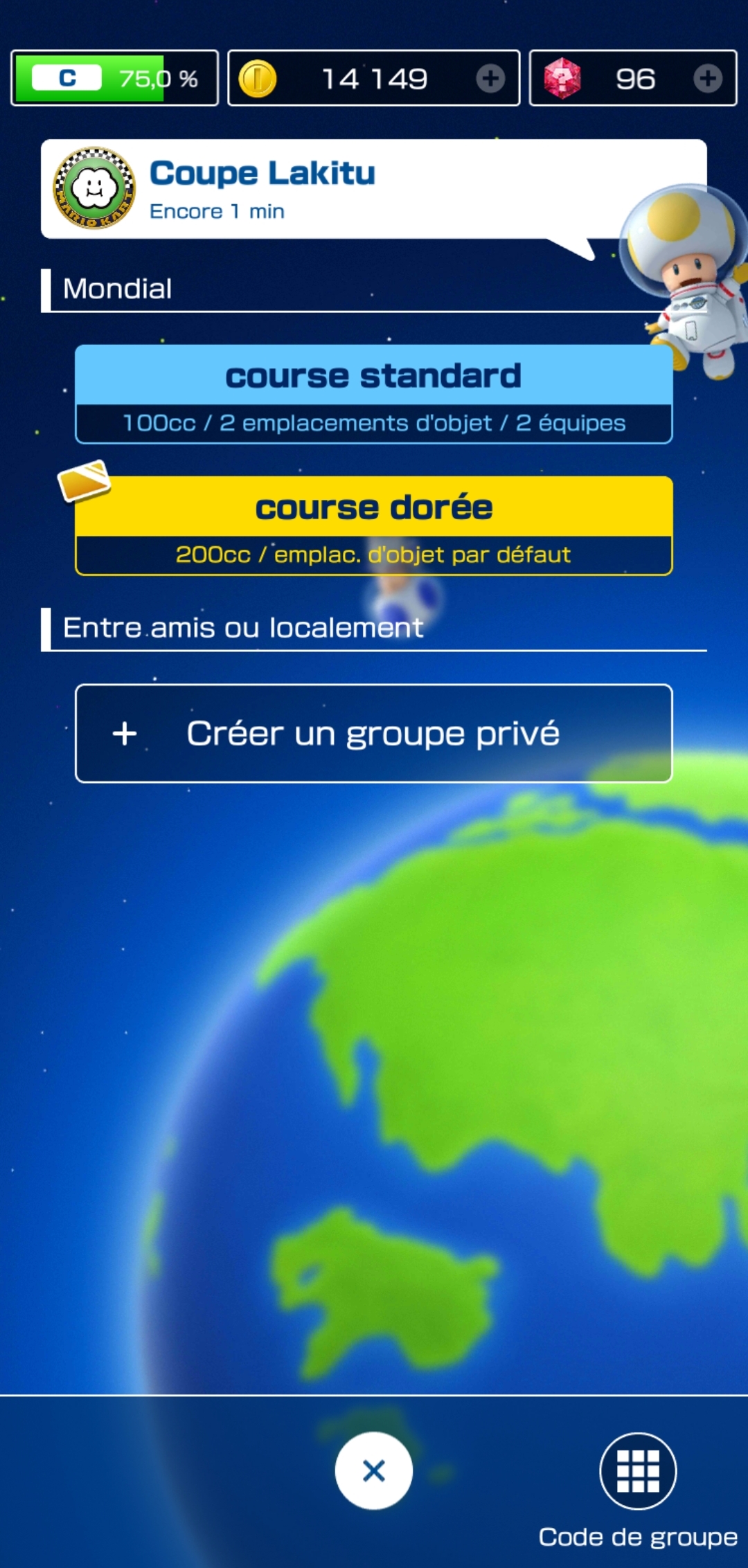Viewport: 748px width, 1568px height.
Task: Open Code de groupe
Action: click(x=637, y=1470)
